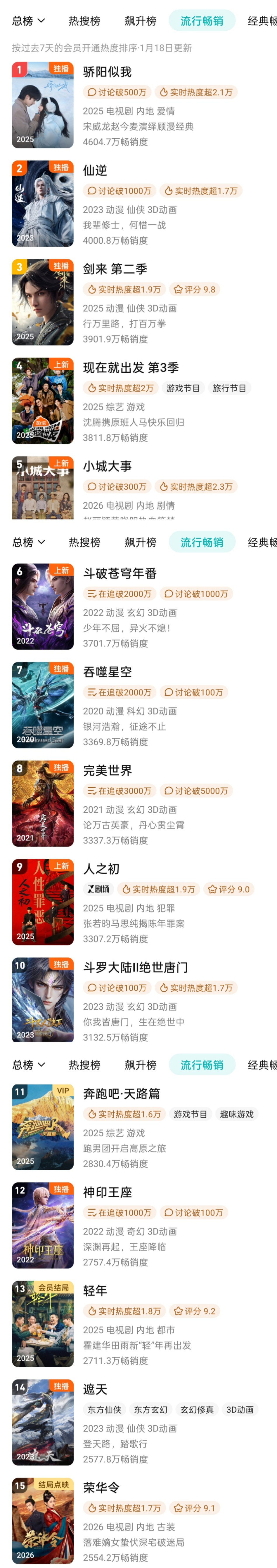View 现在就出发 第3季
Screen dimensions: 277x1568
[131, 368]
